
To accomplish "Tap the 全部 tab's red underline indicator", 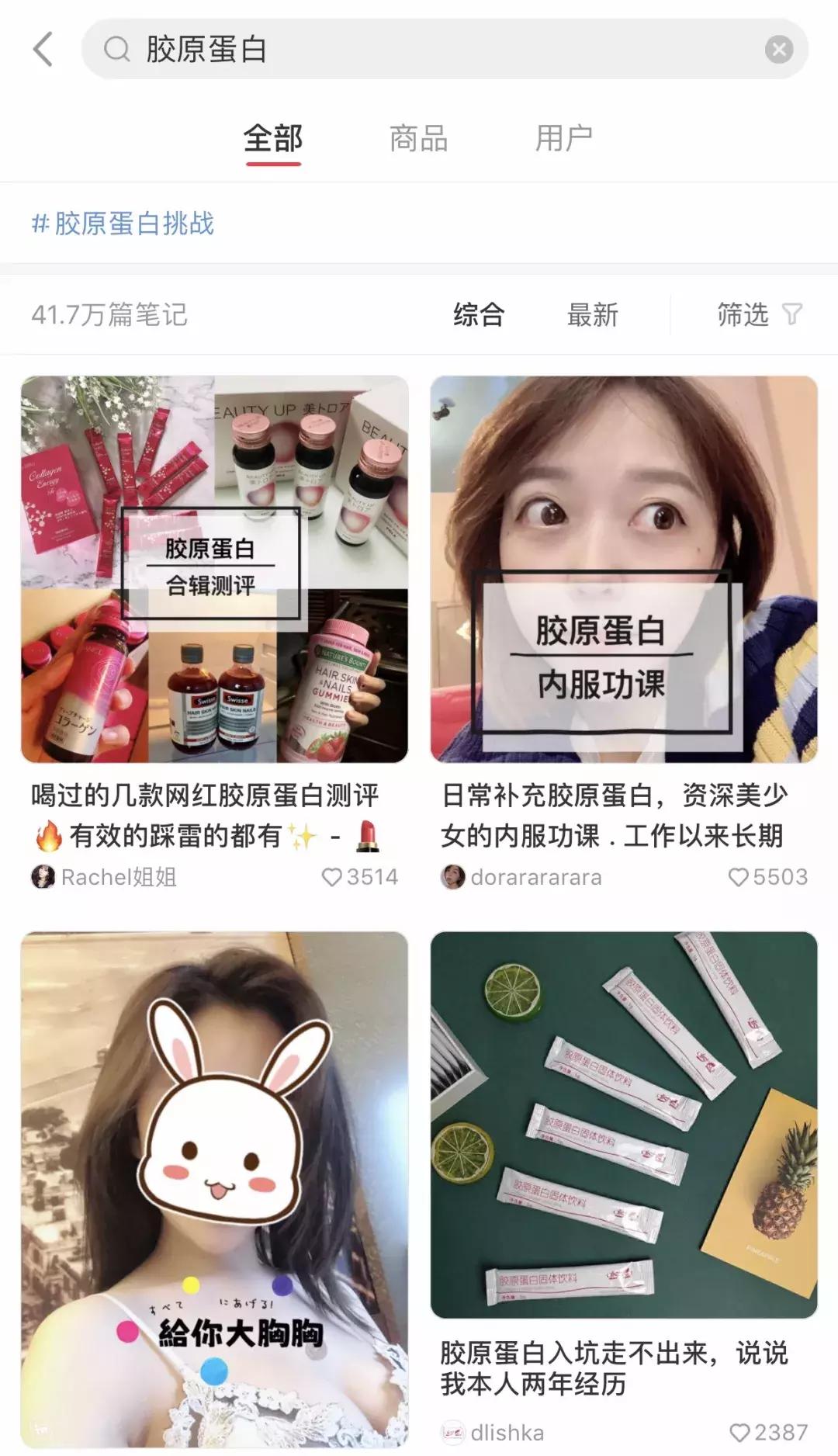I will [272, 165].
